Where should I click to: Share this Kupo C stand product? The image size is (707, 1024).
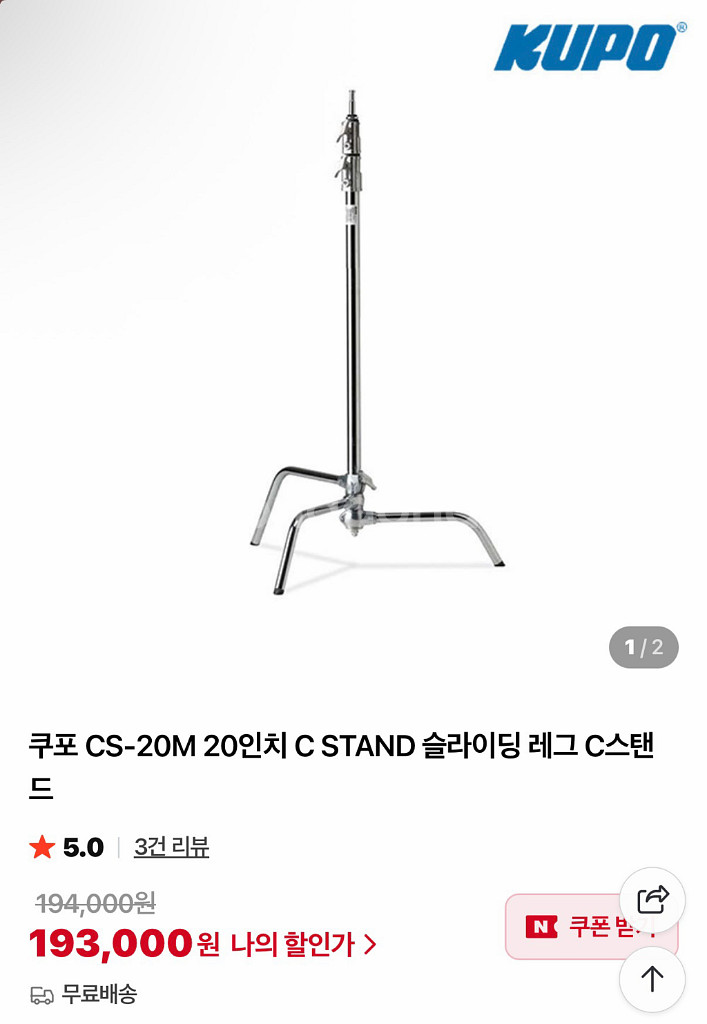tap(652, 900)
